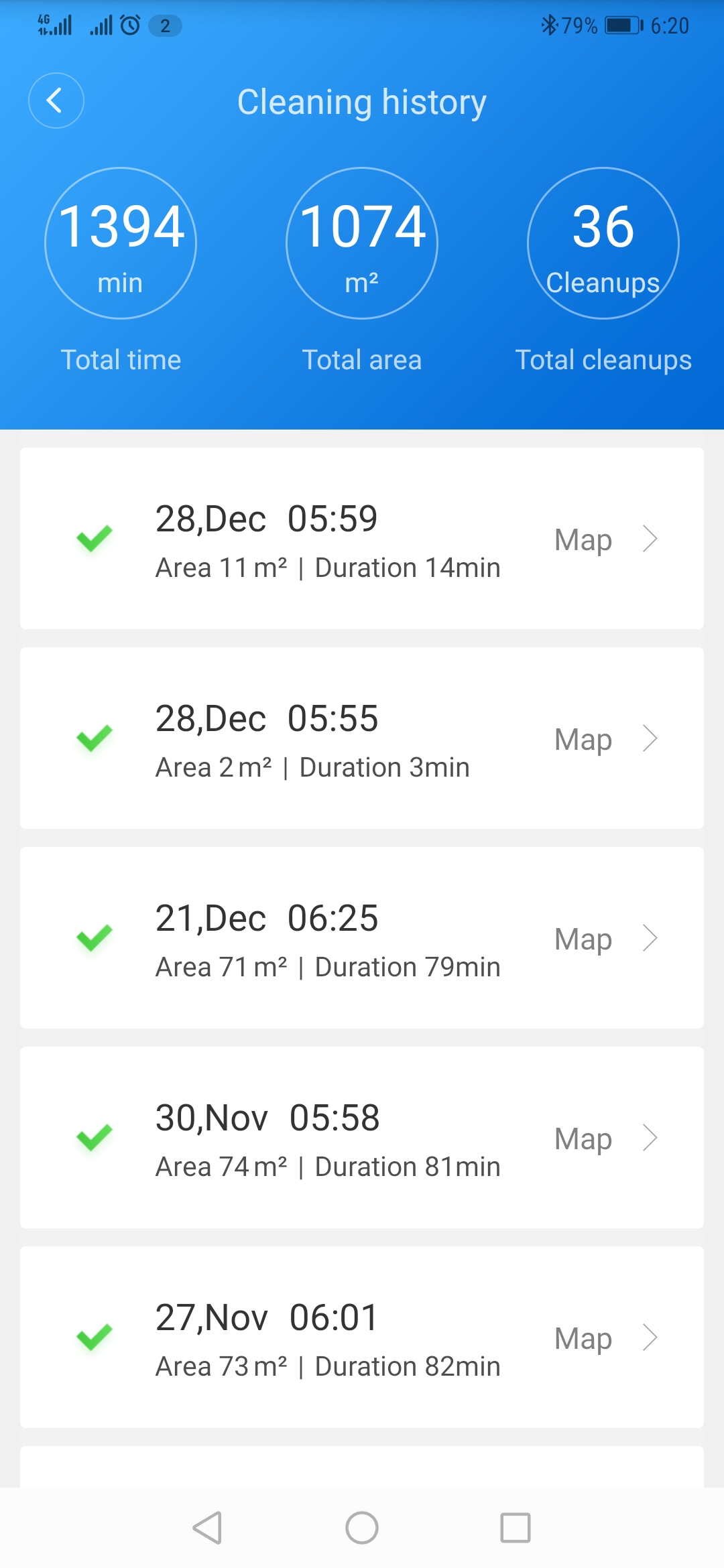Tap the system home button
This screenshot has height=1568, width=724.
pyautogui.click(x=362, y=1528)
